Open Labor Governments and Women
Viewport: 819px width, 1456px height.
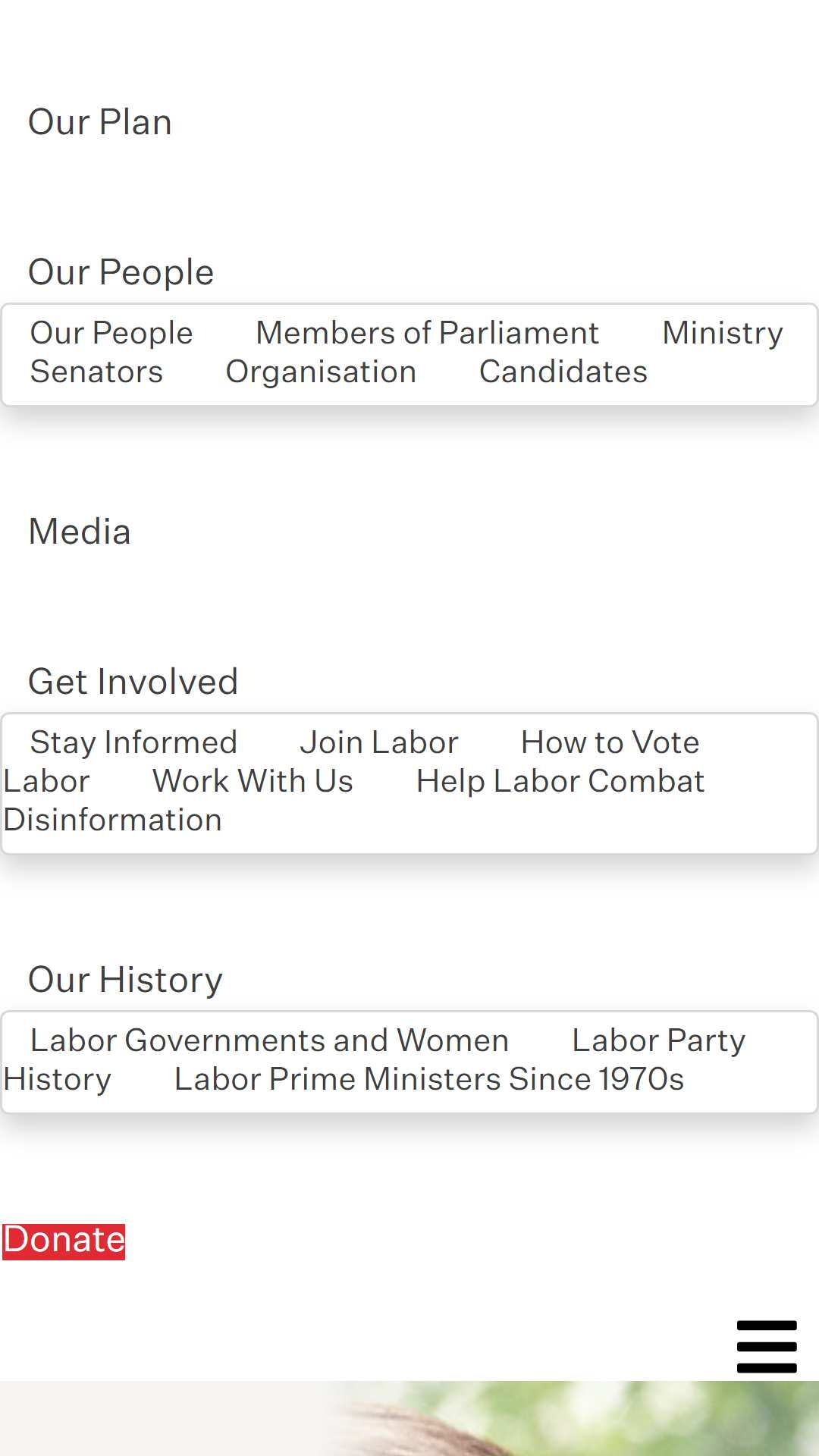click(269, 1040)
